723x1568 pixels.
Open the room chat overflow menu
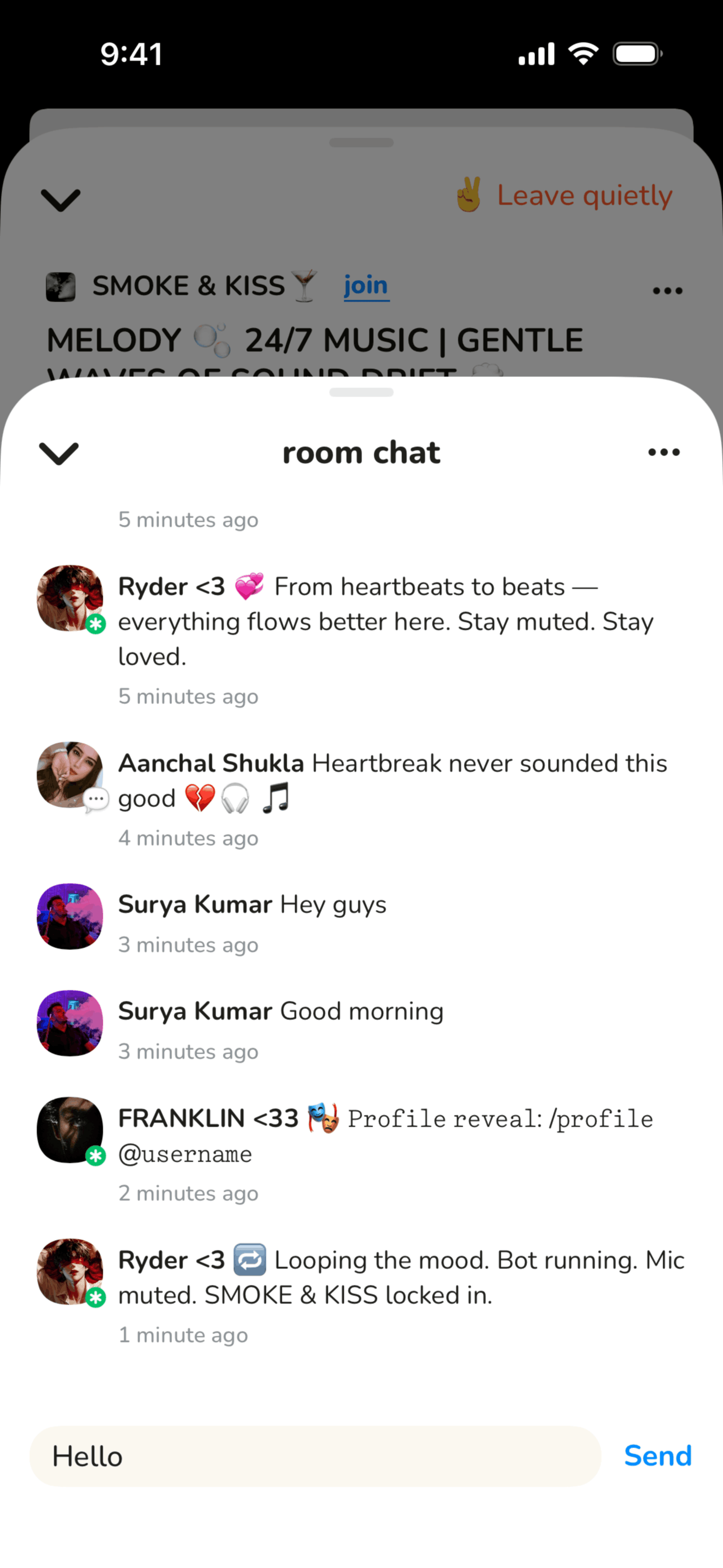(x=664, y=452)
